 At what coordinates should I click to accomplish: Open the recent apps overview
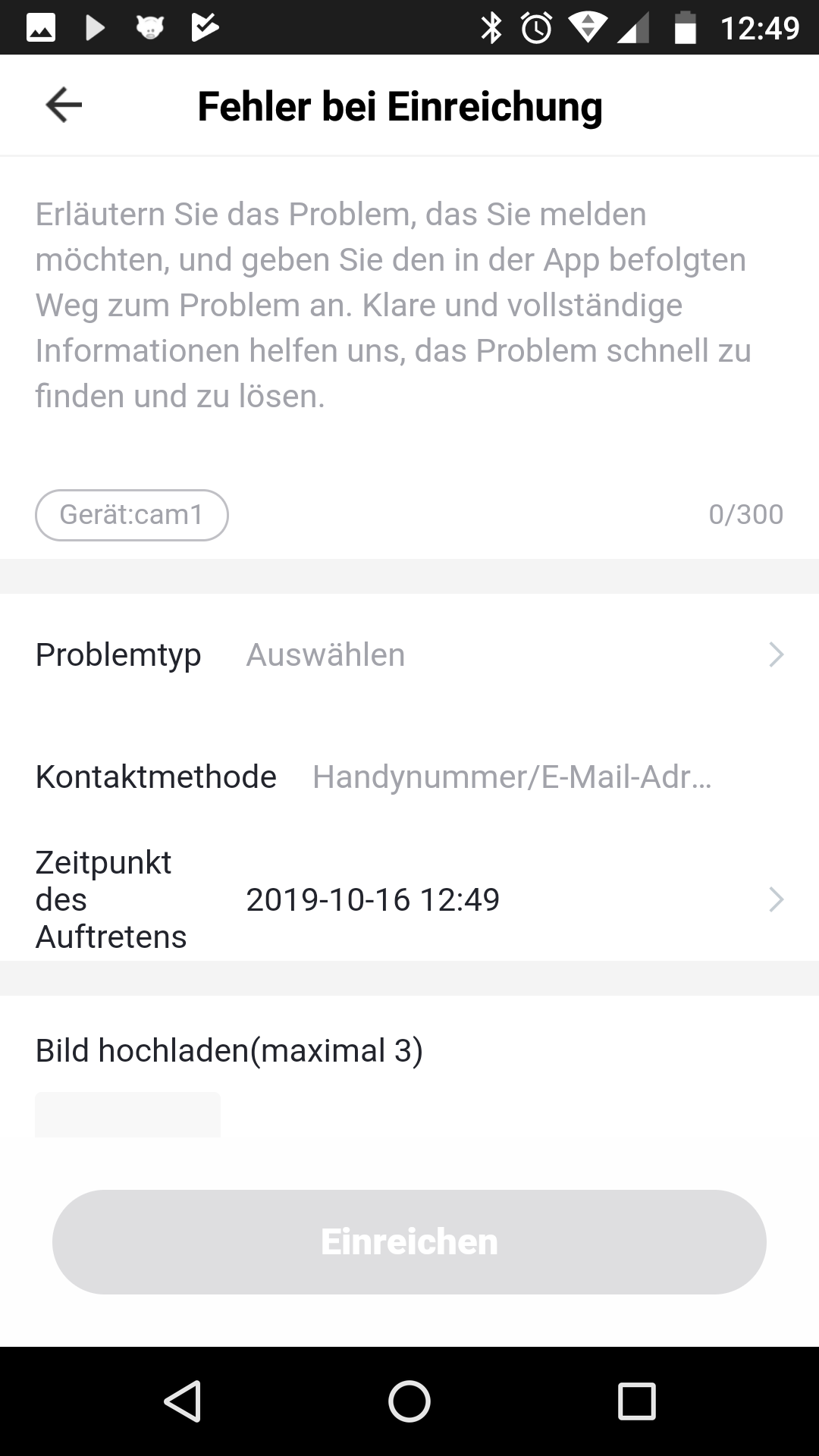pyautogui.click(x=636, y=1401)
